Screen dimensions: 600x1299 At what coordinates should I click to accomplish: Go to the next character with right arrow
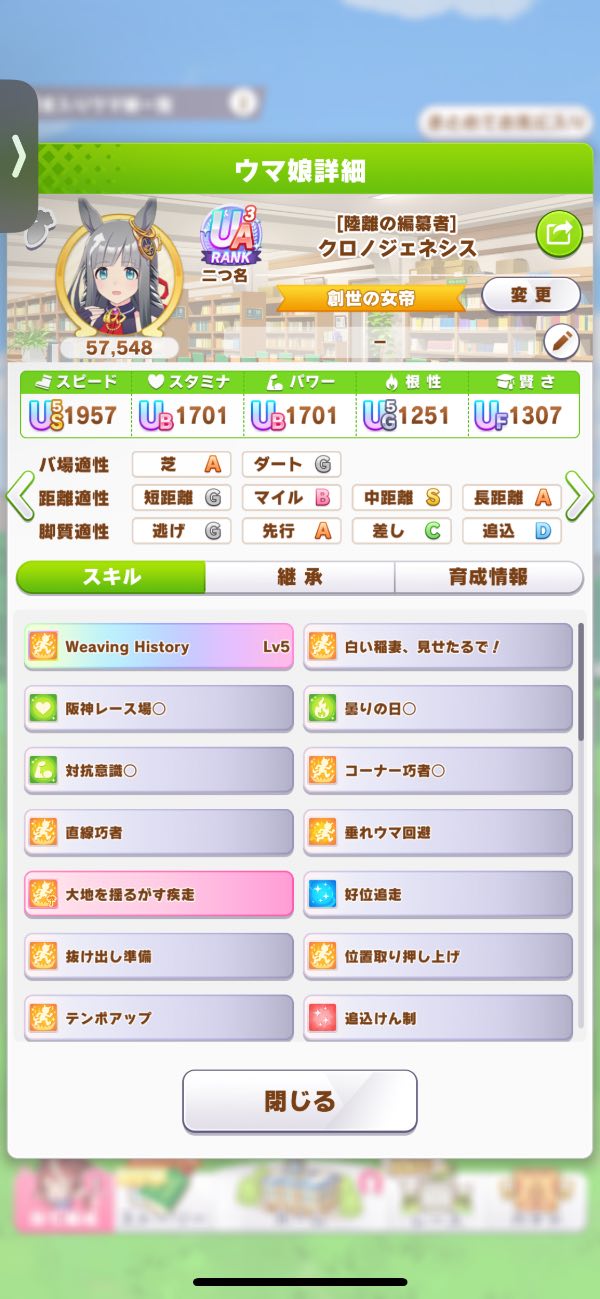click(579, 497)
